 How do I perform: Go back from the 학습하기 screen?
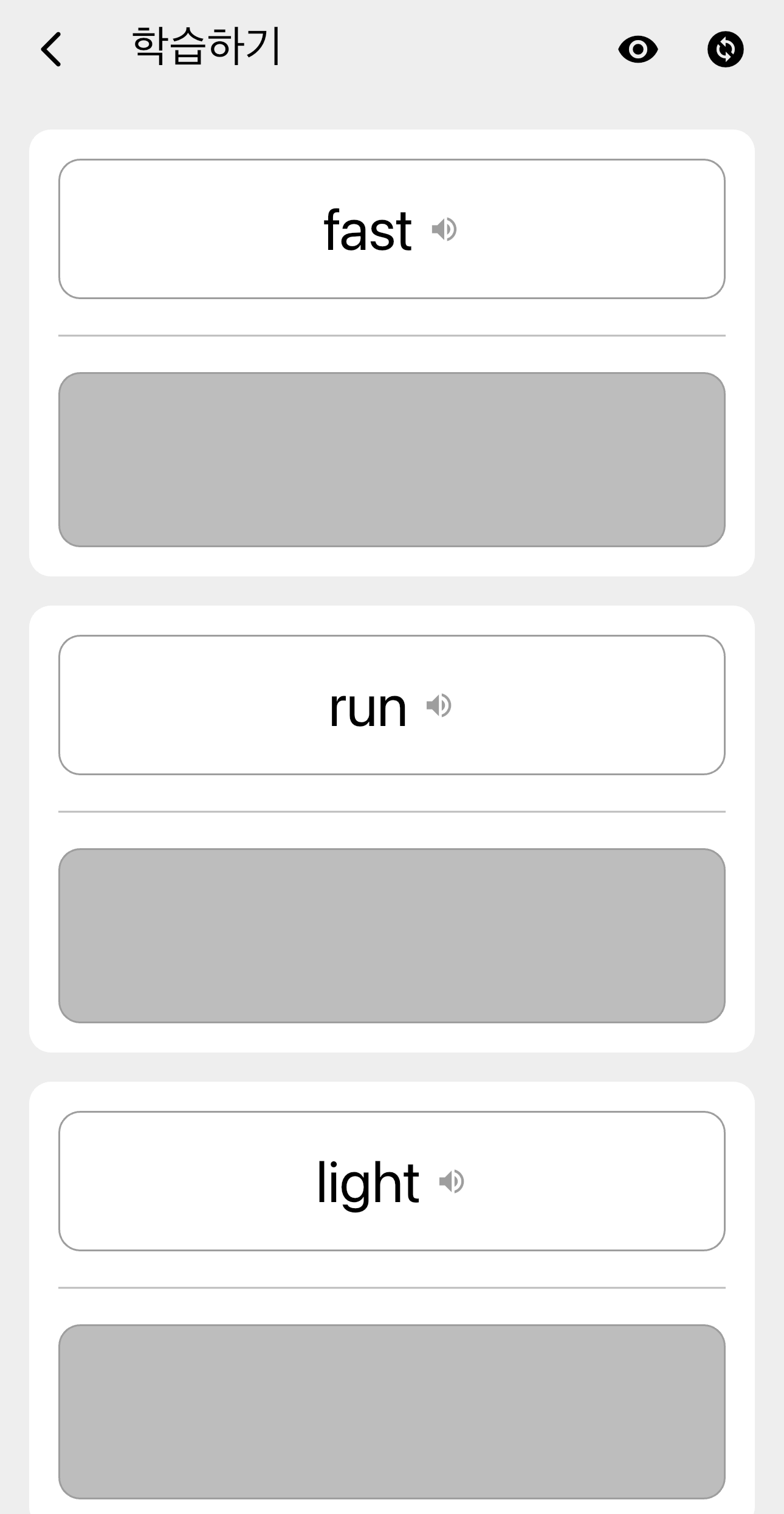pyautogui.click(x=52, y=49)
